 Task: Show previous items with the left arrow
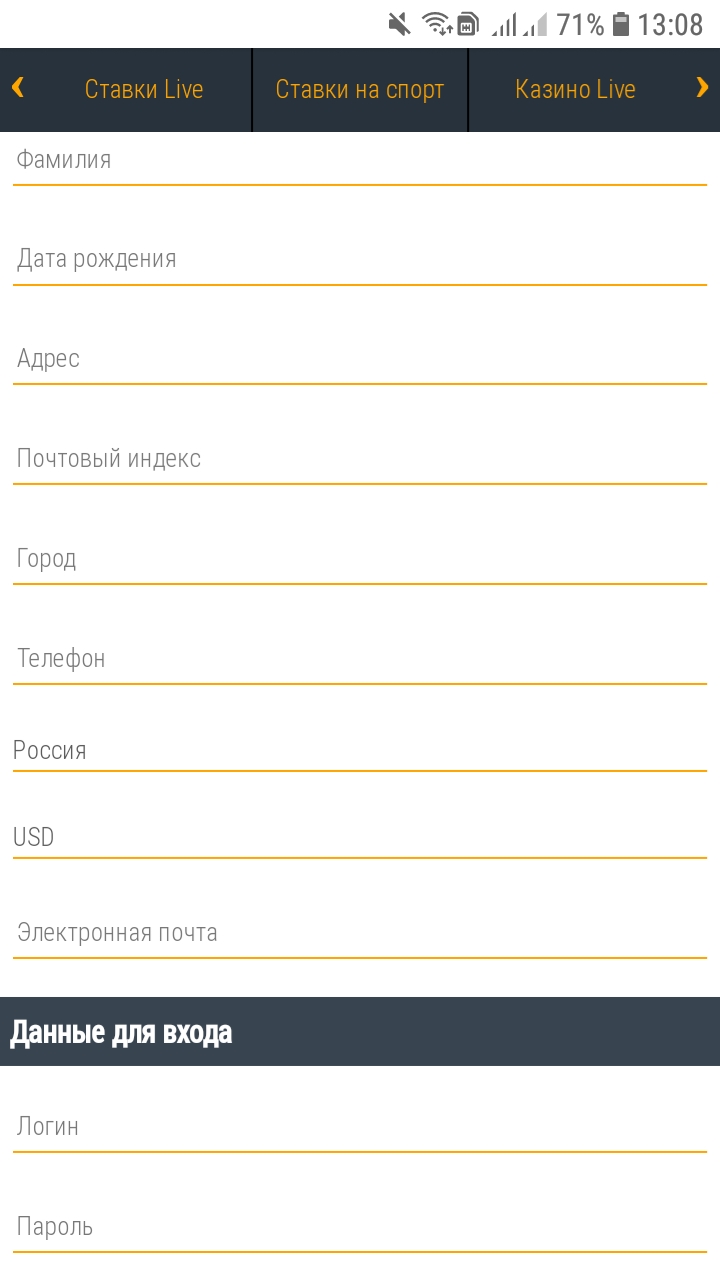[x=18, y=89]
